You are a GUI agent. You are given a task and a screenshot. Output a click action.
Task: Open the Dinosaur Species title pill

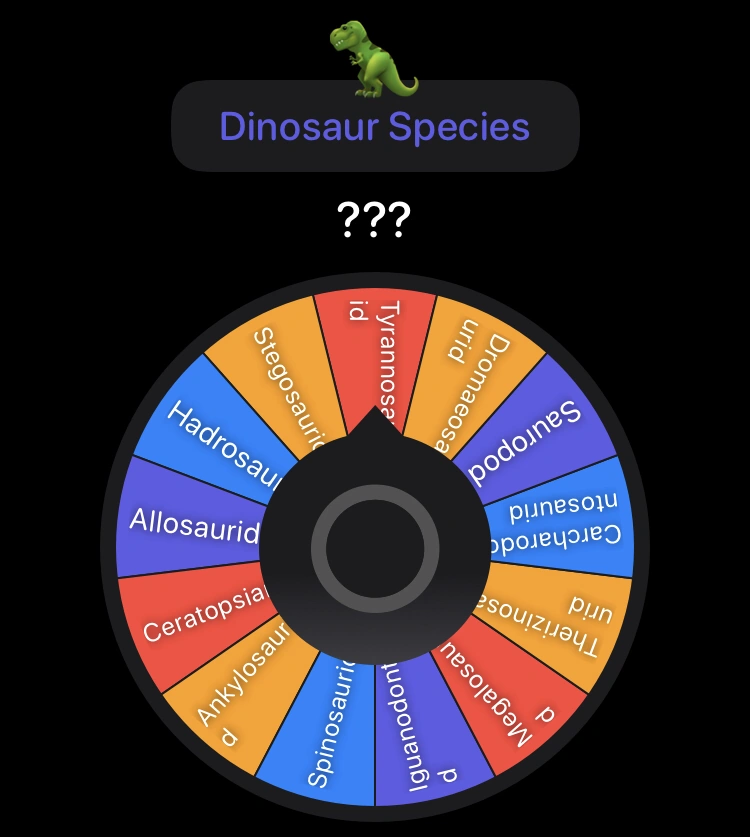coord(375,128)
